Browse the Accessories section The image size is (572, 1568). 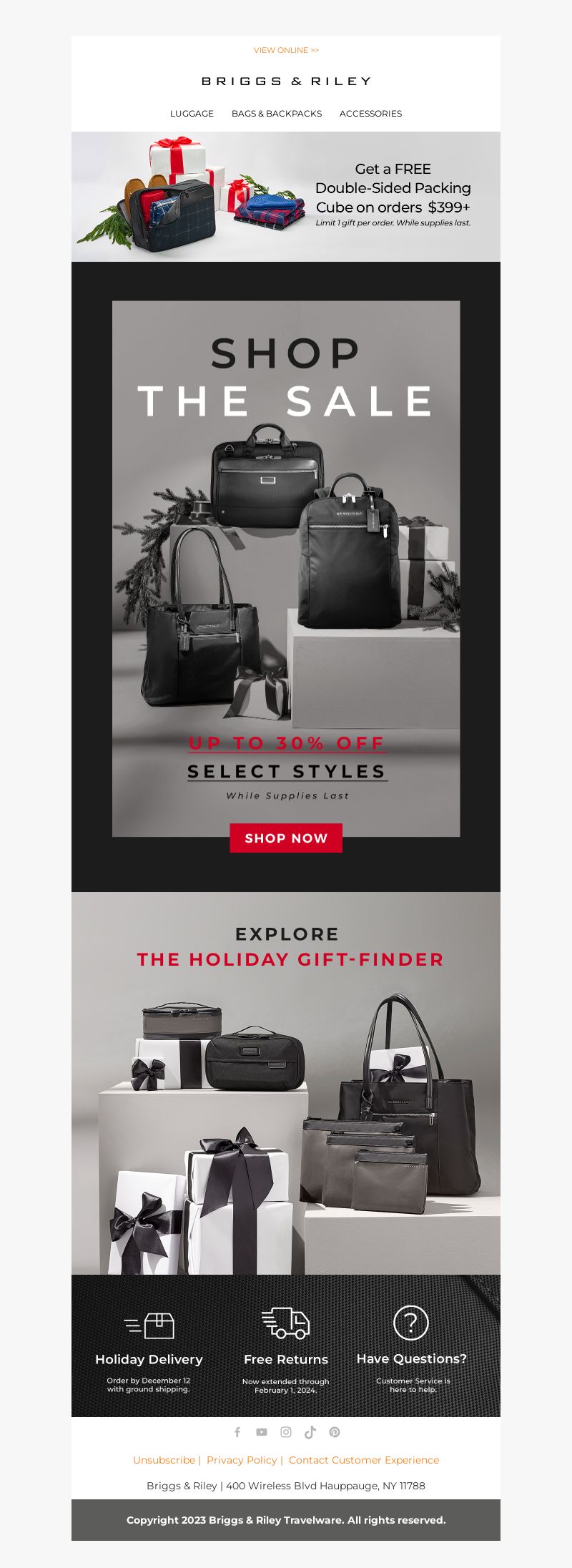point(370,114)
